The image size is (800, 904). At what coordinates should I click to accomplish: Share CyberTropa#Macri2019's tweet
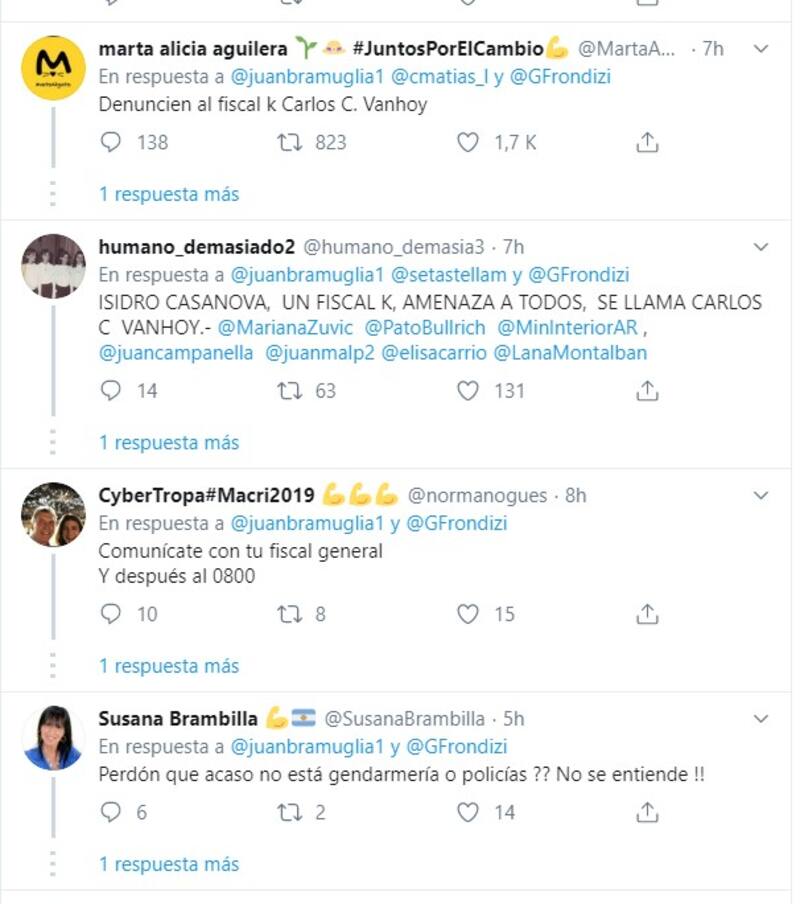pos(647,614)
